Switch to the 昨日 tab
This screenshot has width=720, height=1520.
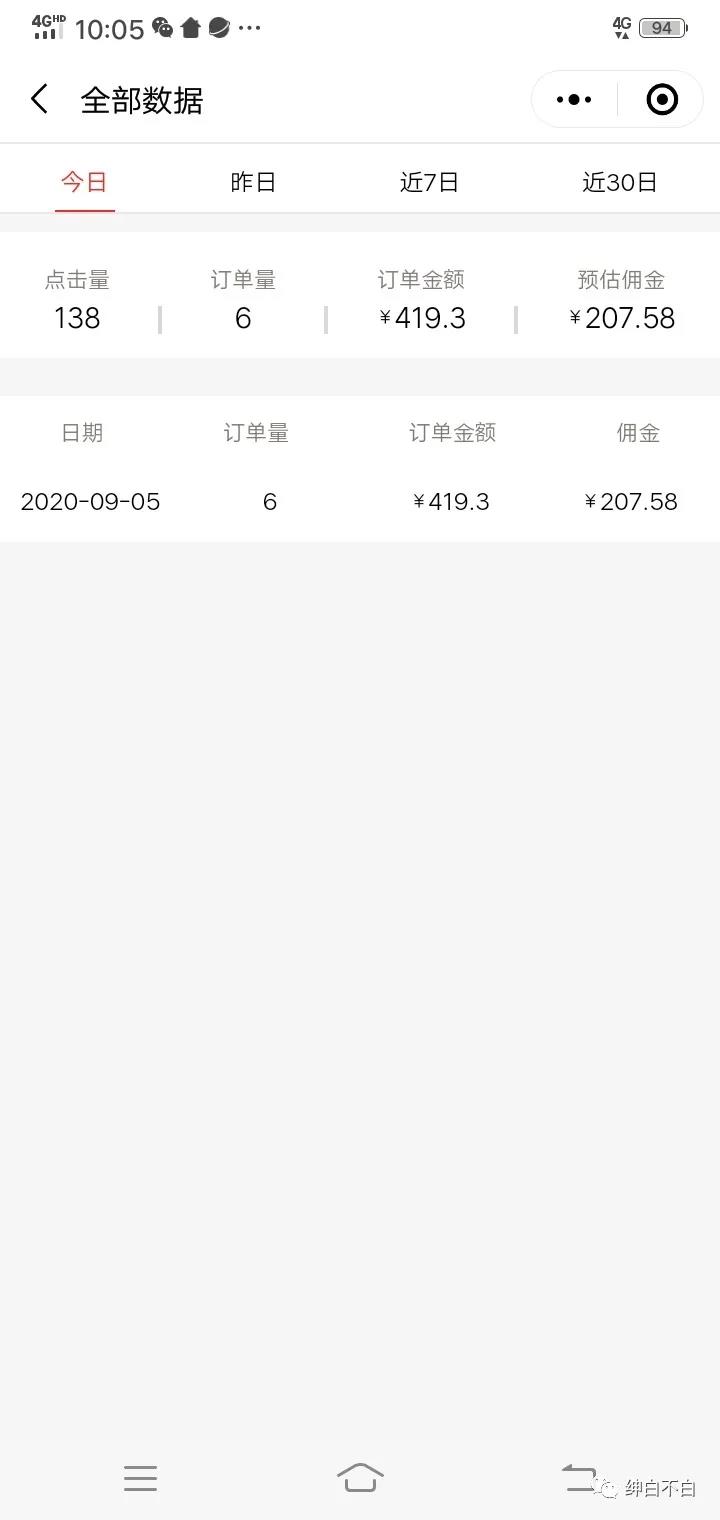[254, 182]
